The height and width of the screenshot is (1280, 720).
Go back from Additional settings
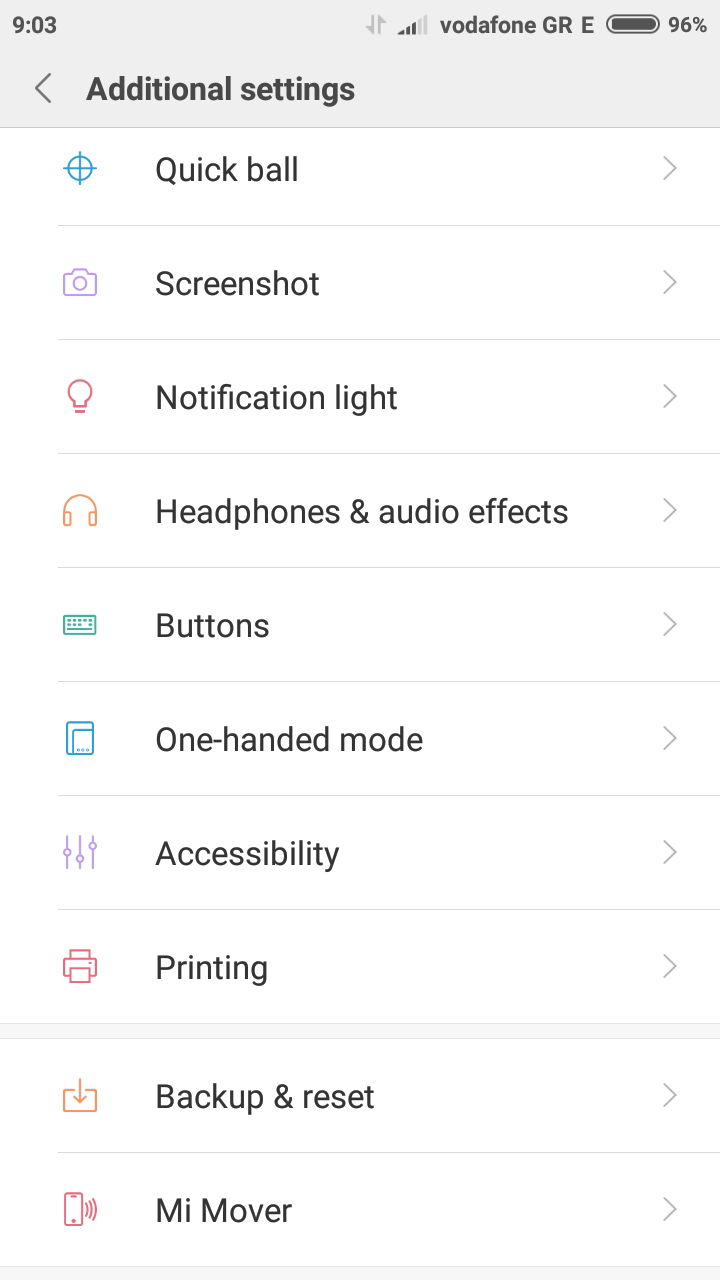pyautogui.click(x=43, y=89)
